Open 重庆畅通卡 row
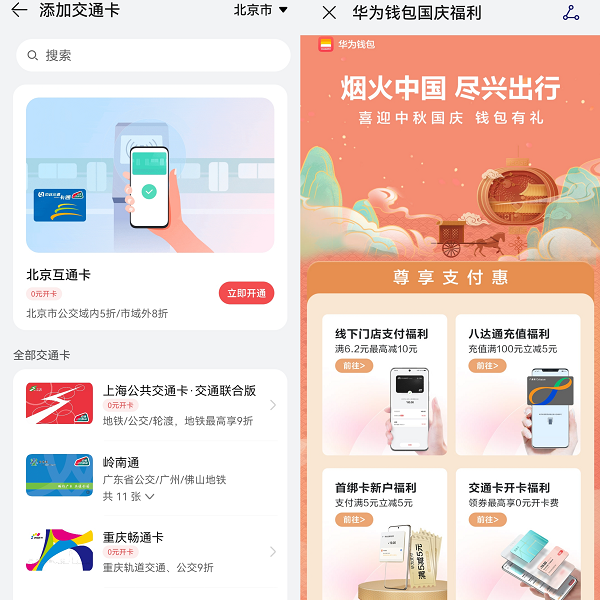Image resolution: width=600 pixels, height=600 pixels. (150, 551)
